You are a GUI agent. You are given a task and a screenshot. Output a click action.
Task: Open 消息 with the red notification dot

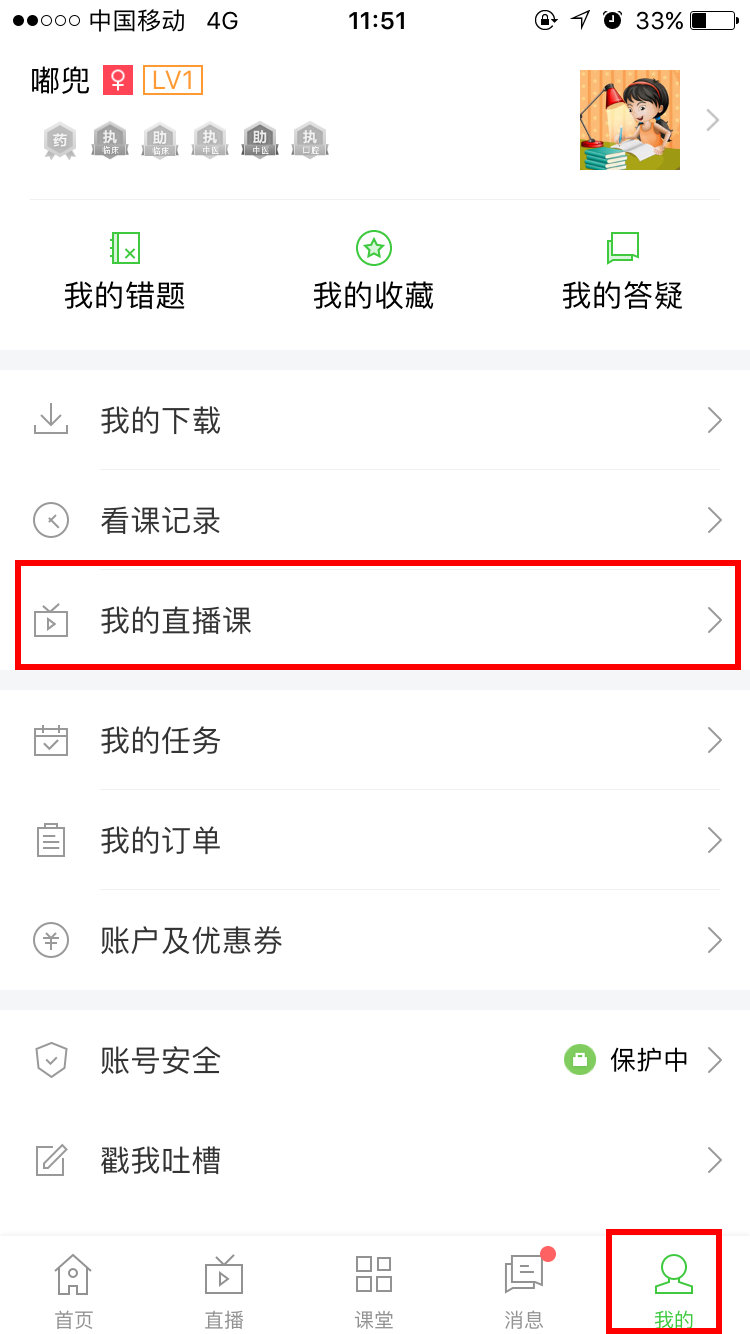(523, 1286)
